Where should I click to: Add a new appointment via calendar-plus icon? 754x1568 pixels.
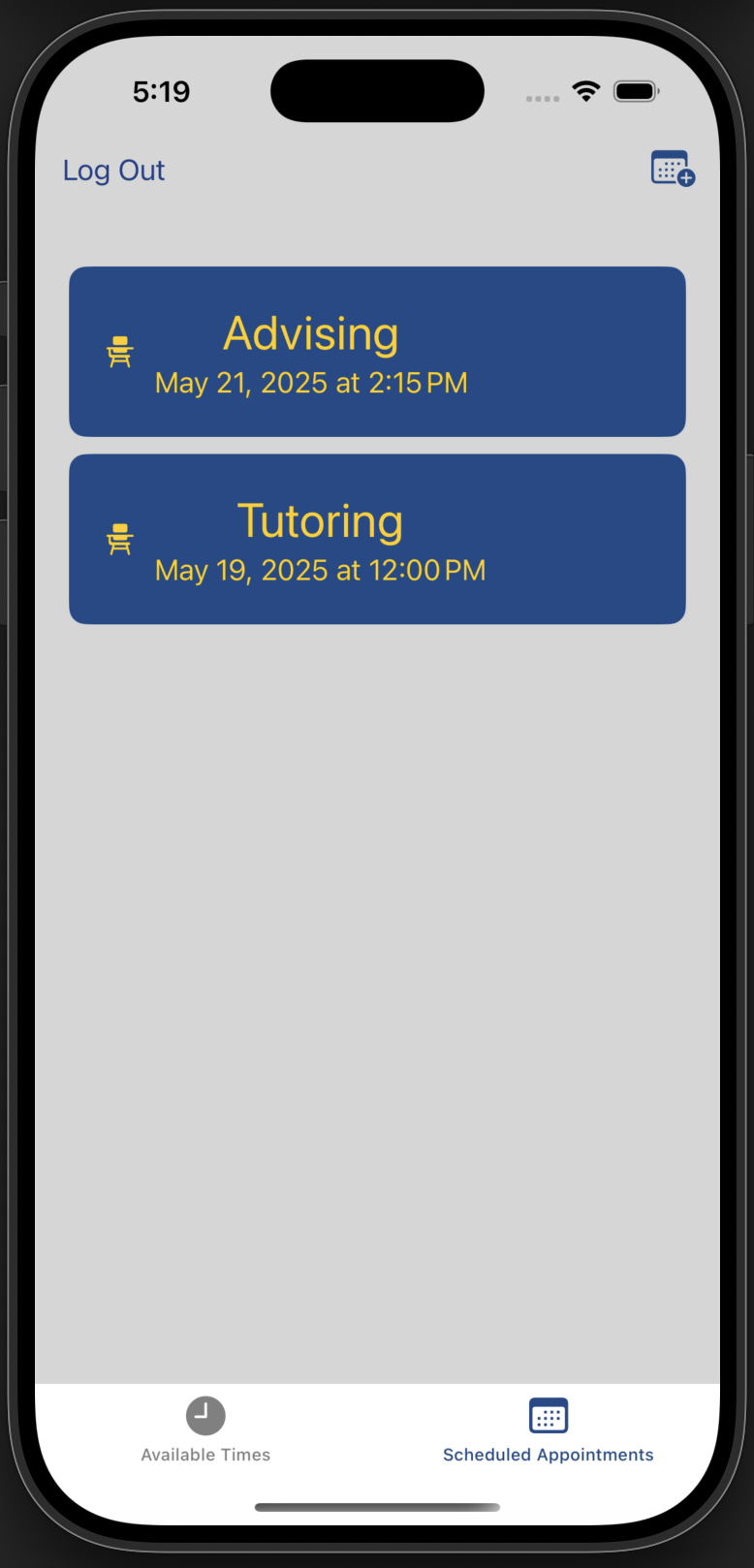click(672, 169)
